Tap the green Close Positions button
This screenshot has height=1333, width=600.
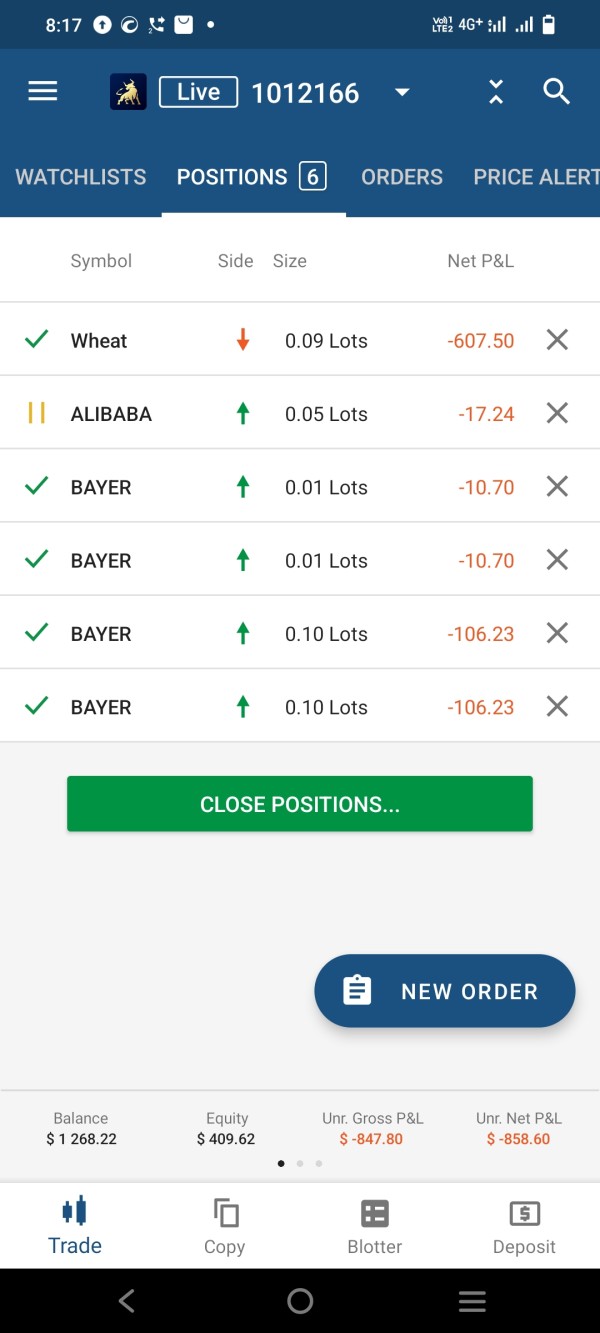[300, 804]
